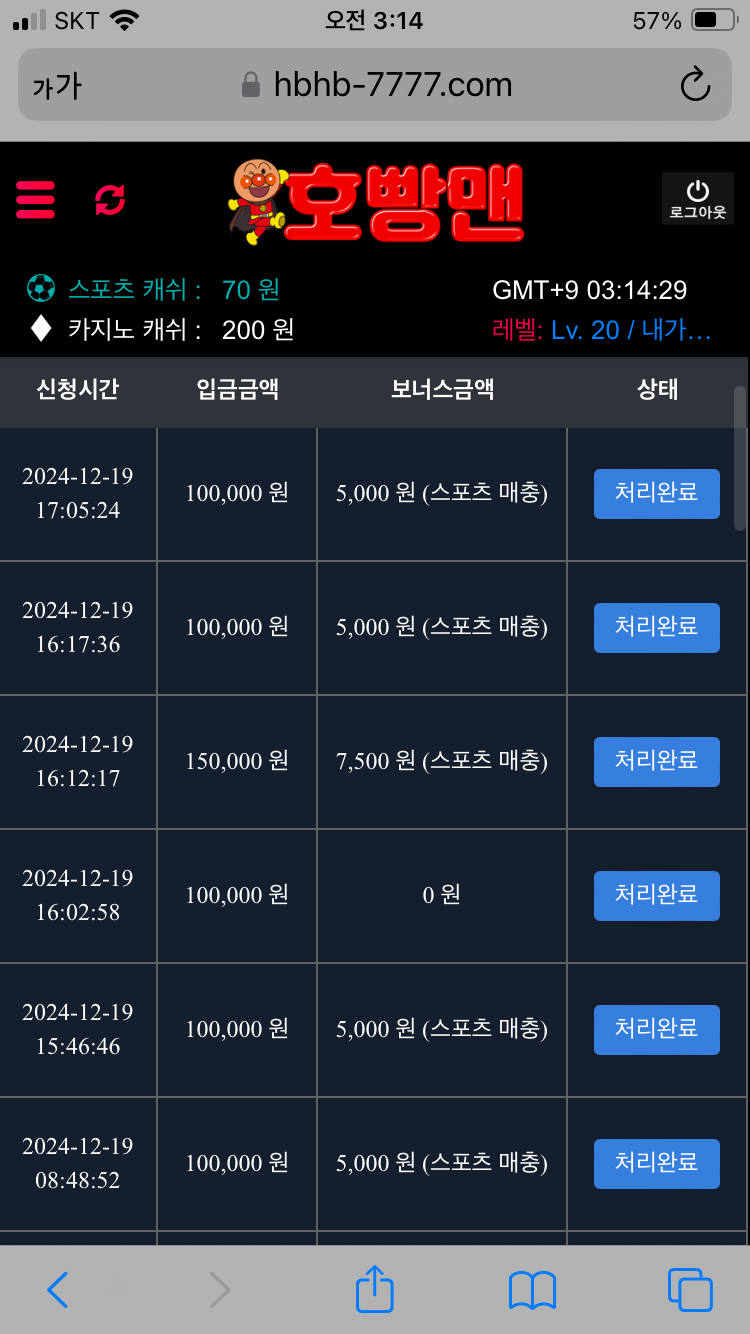The width and height of the screenshot is (750, 1334).
Task: Share this page from Safari toolbar
Action: pyautogui.click(x=375, y=1289)
